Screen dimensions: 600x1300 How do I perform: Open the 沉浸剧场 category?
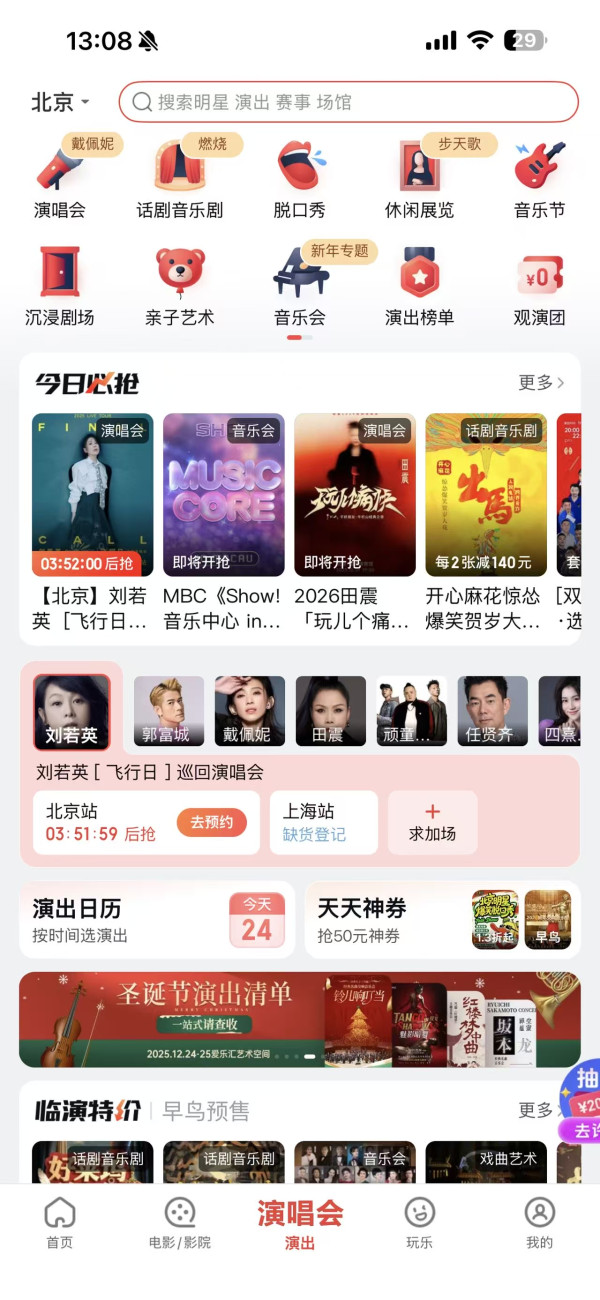60,287
